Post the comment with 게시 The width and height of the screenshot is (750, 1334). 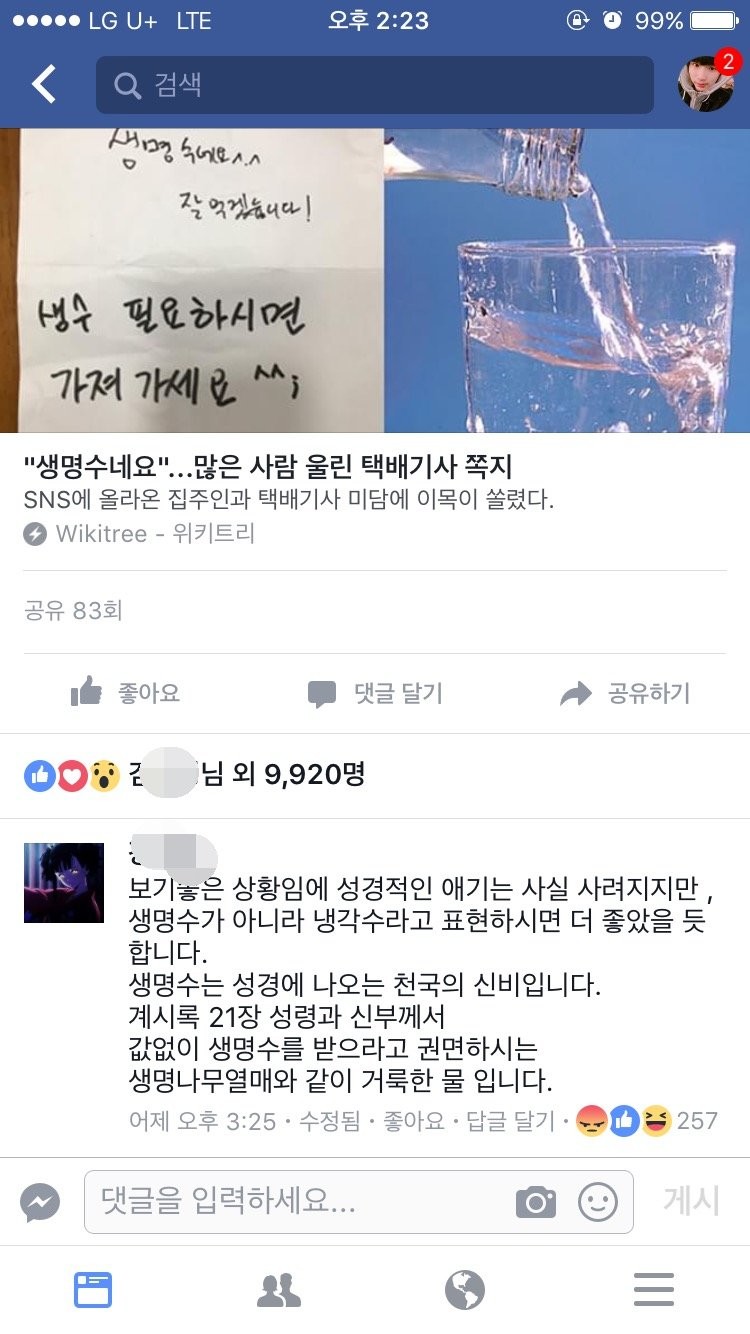click(x=692, y=1200)
